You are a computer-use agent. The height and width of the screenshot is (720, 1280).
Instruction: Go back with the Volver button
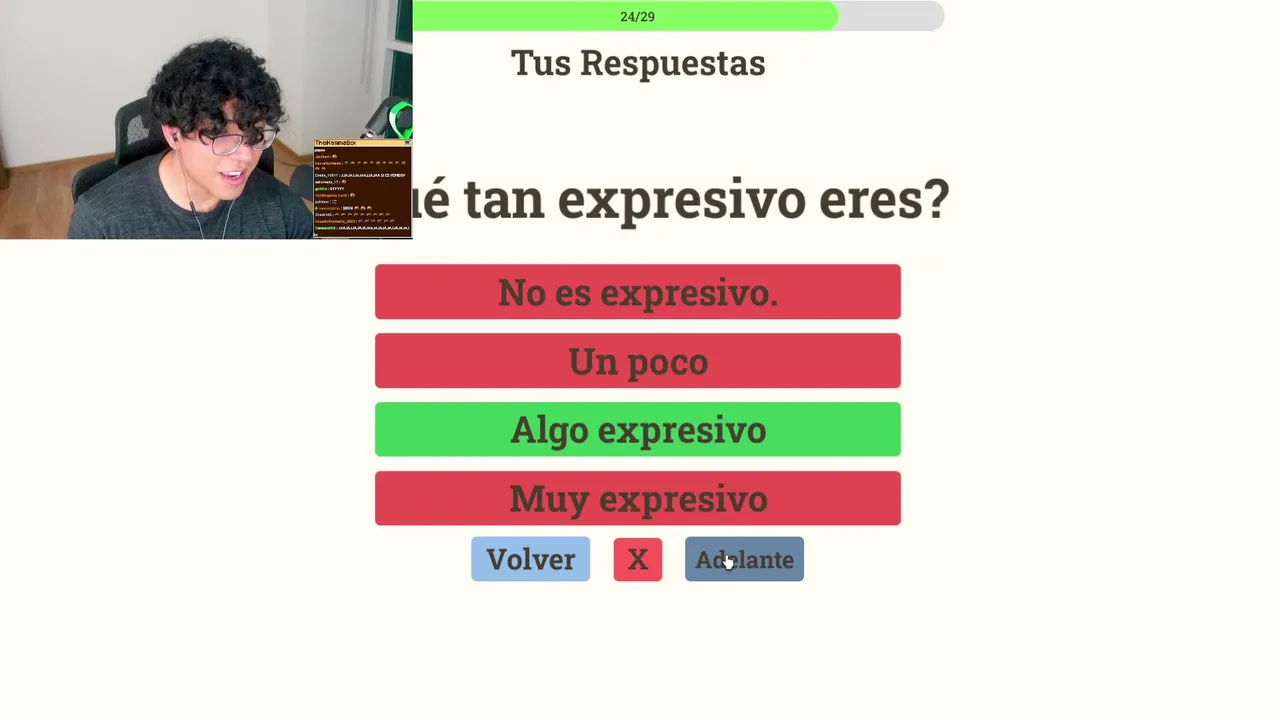(x=530, y=559)
